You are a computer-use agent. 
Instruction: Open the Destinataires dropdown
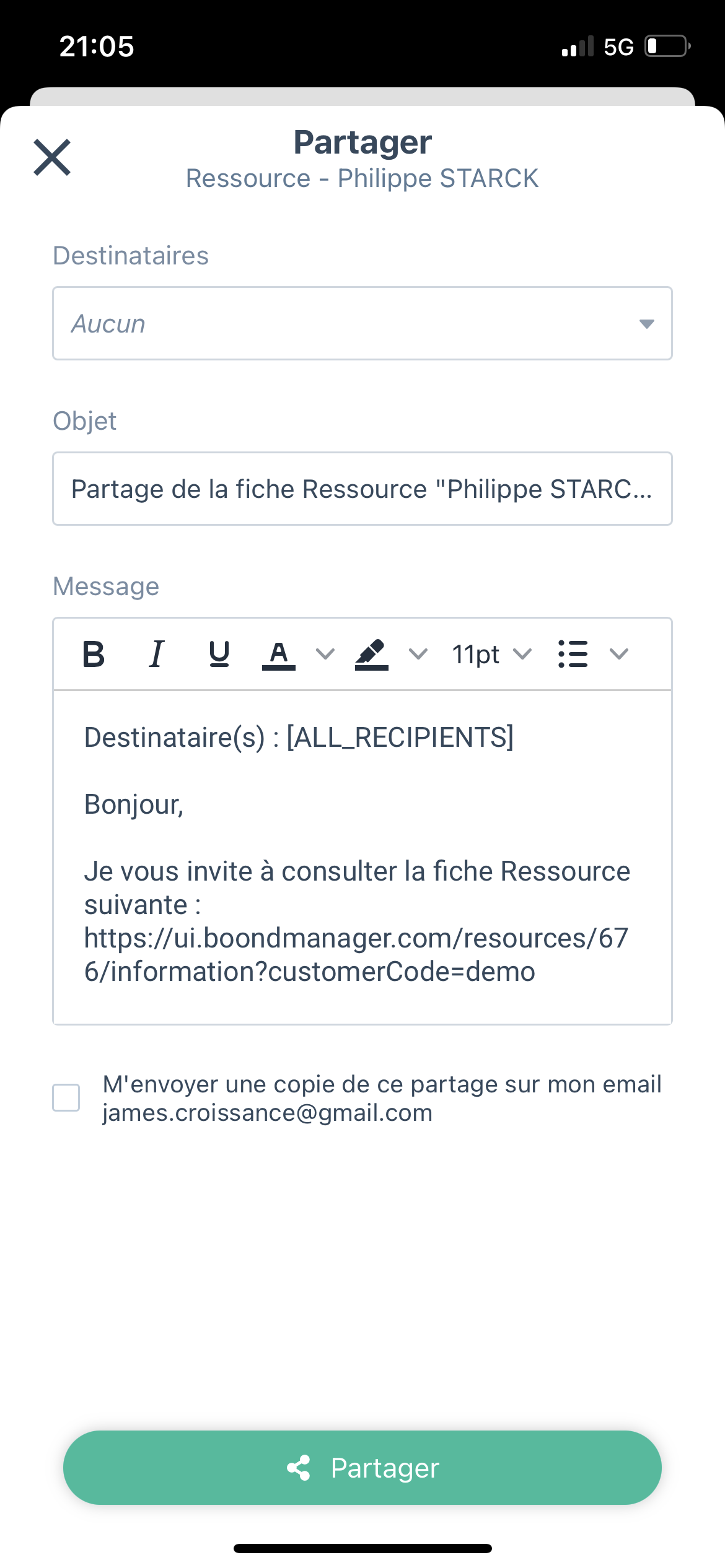[x=362, y=323]
